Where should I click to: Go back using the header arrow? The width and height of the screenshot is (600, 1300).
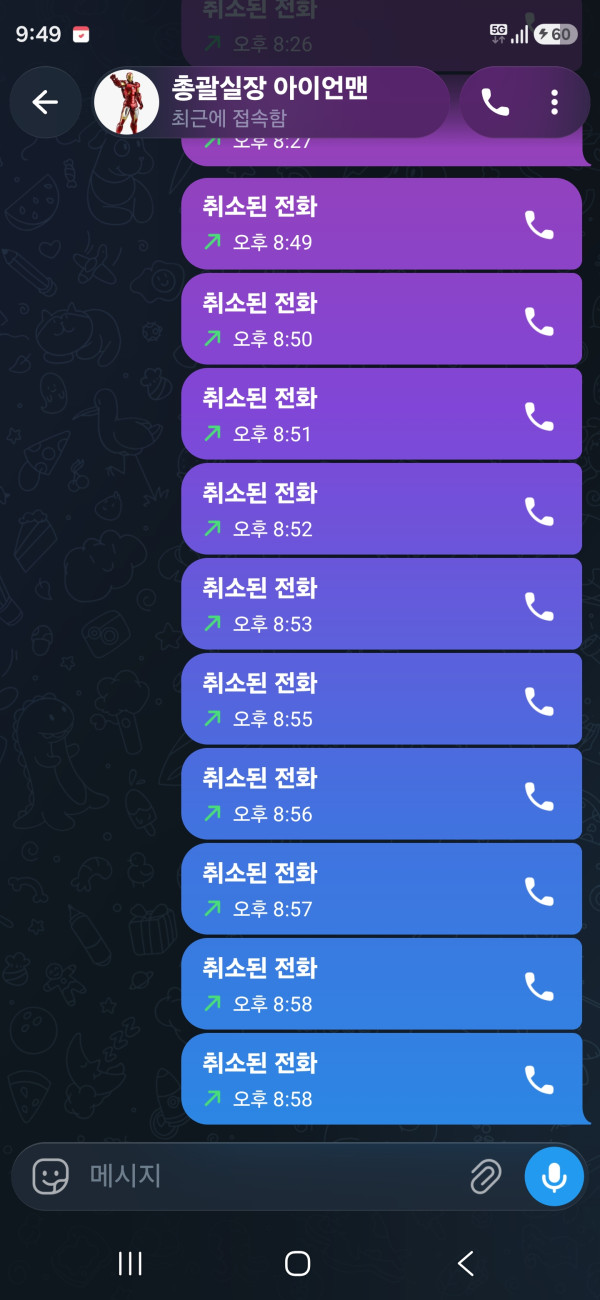(x=45, y=102)
